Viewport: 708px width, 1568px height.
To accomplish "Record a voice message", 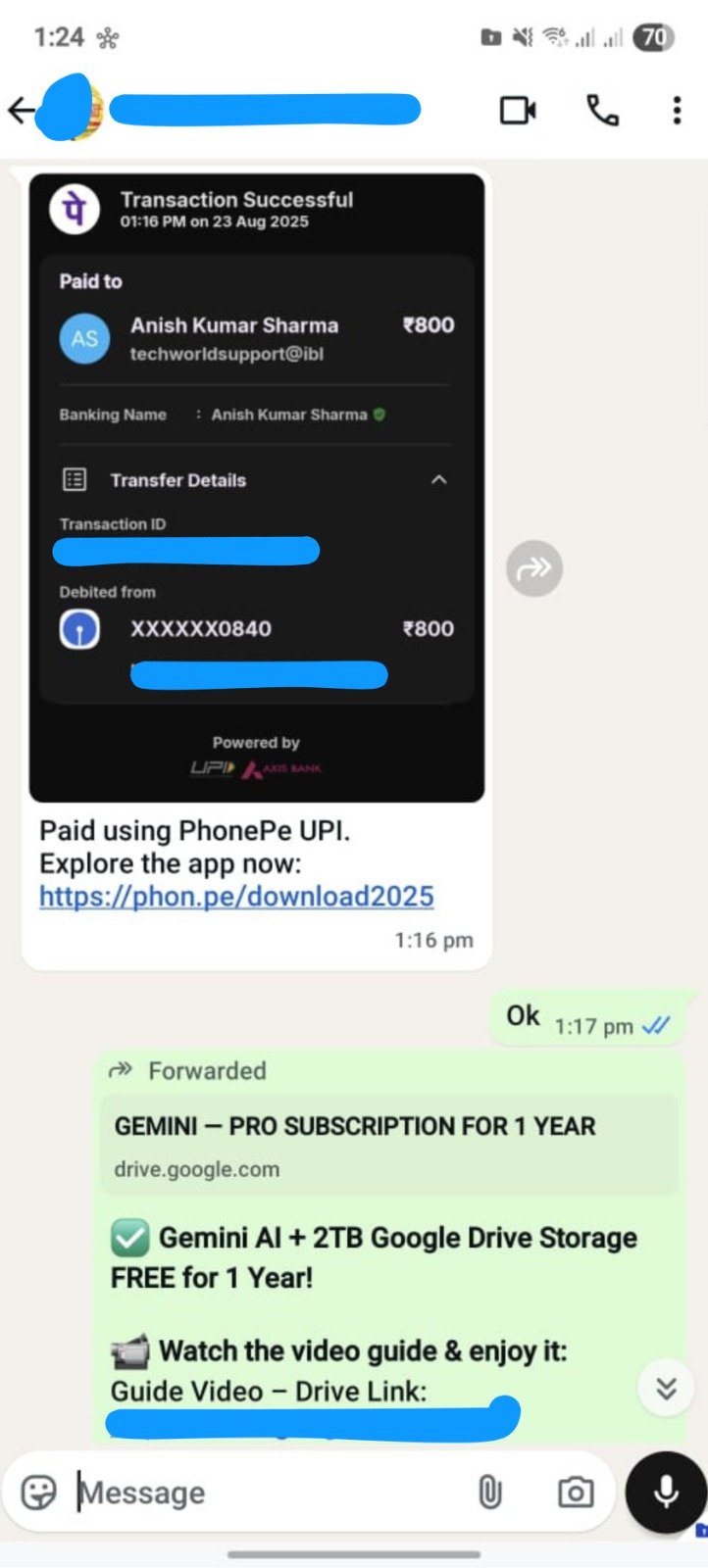I will tap(666, 1492).
